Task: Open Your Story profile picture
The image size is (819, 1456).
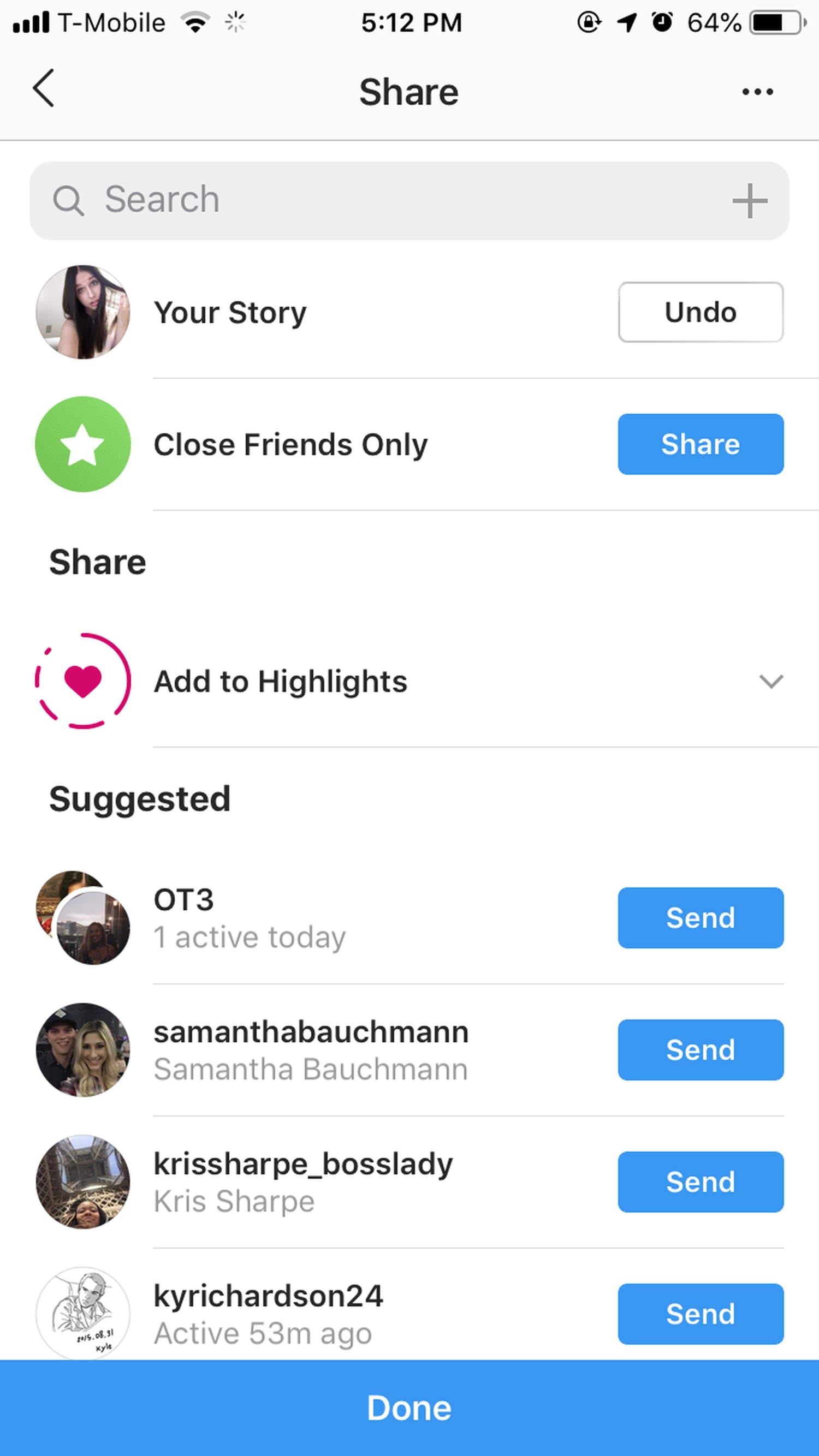Action: coord(82,312)
